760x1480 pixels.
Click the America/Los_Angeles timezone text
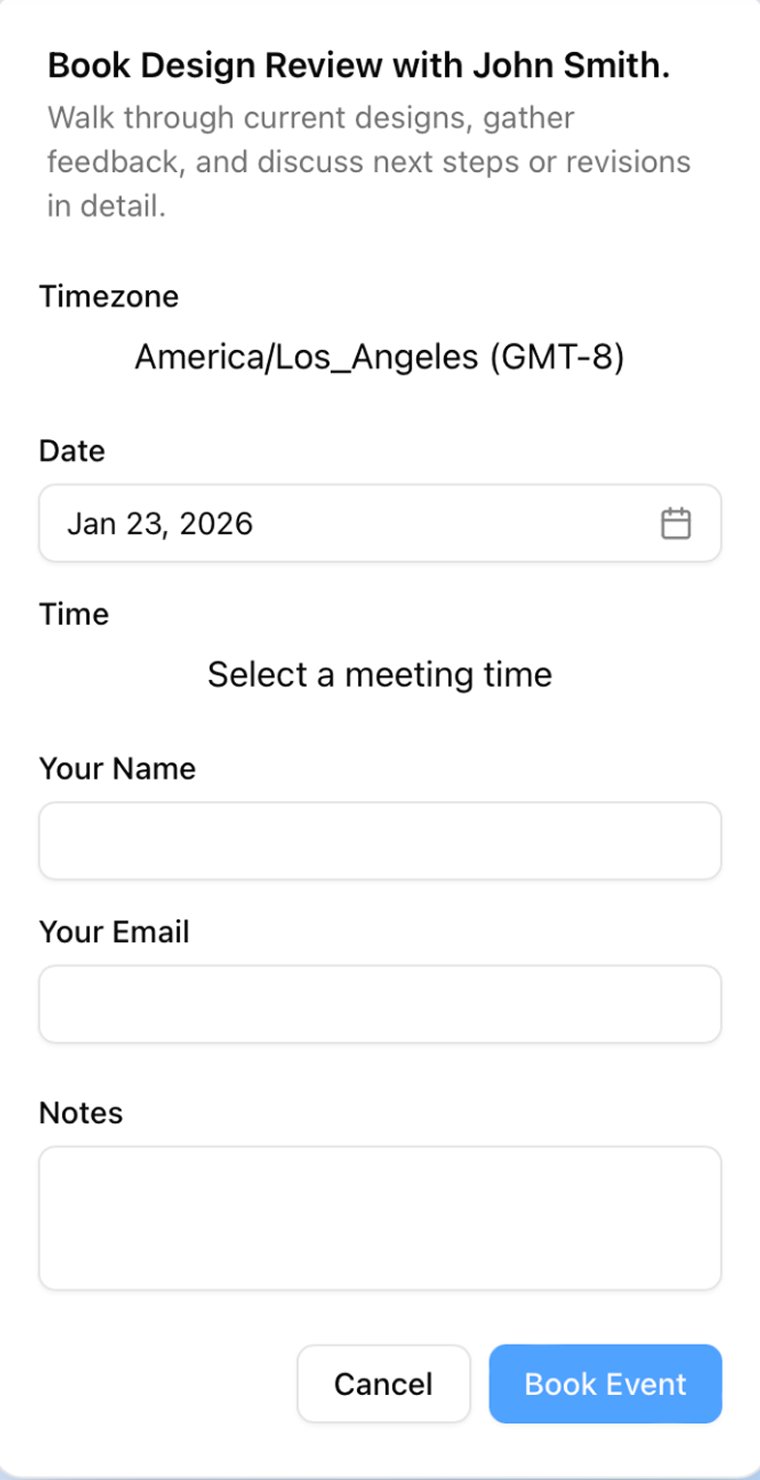coord(379,357)
